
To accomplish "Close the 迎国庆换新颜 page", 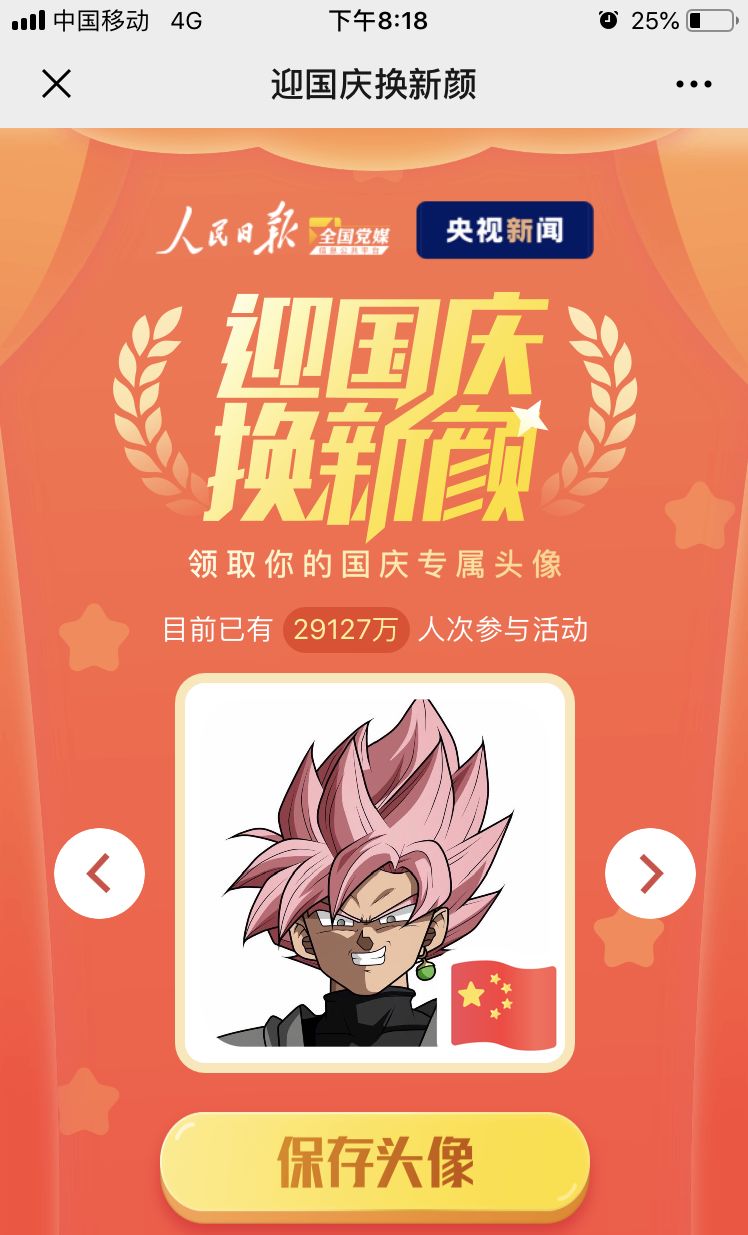I will [x=56, y=84].
